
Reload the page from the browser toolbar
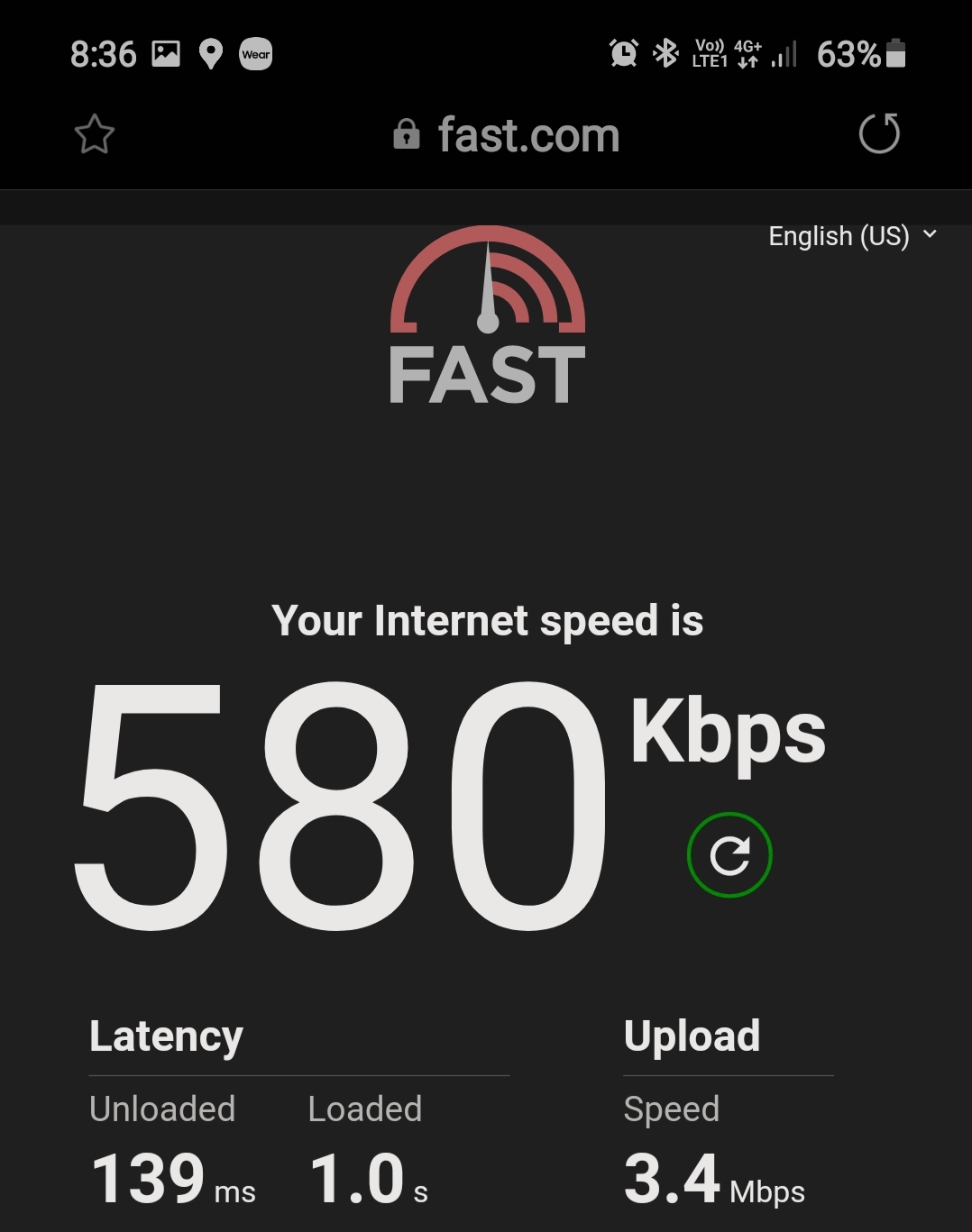pyautogui.click(x=879, y=134)
